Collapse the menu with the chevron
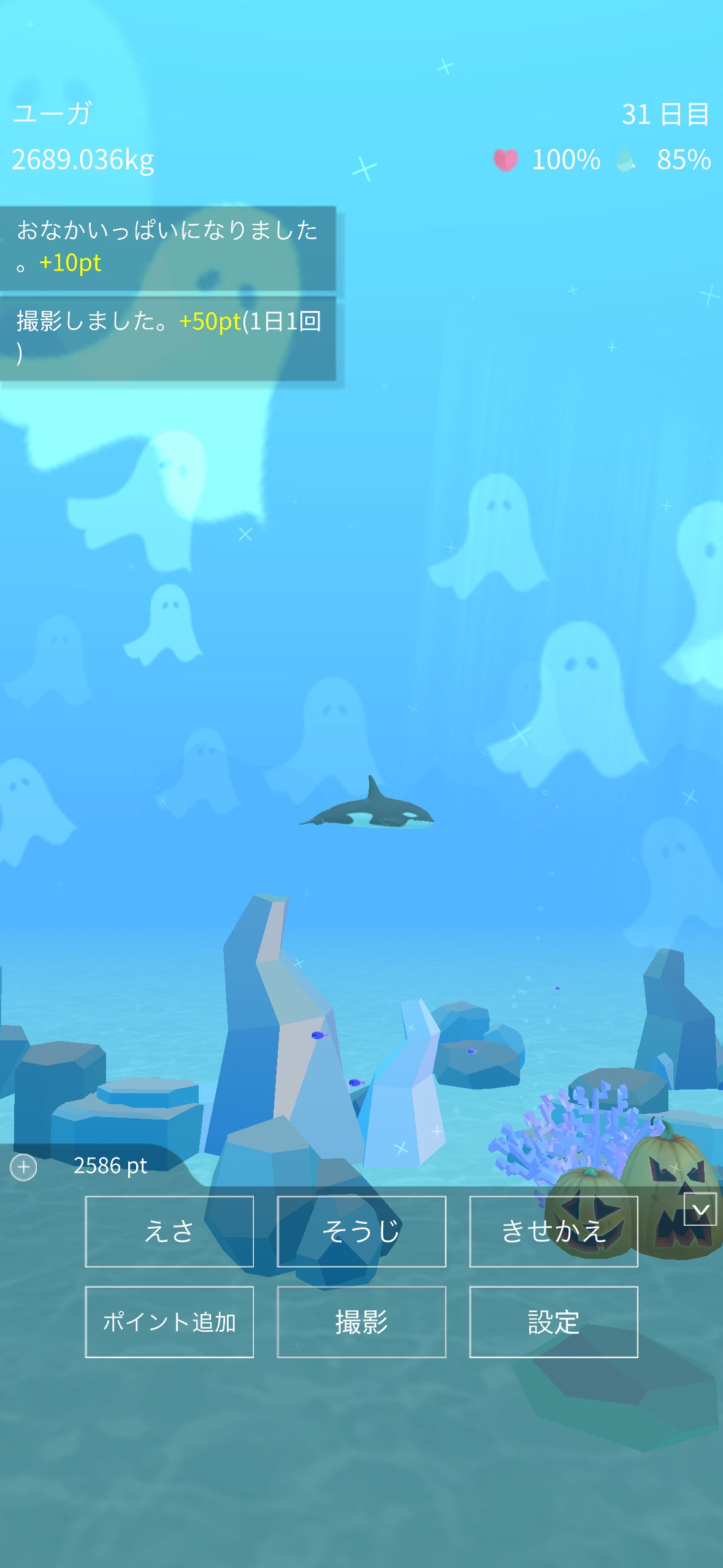 700,1209
